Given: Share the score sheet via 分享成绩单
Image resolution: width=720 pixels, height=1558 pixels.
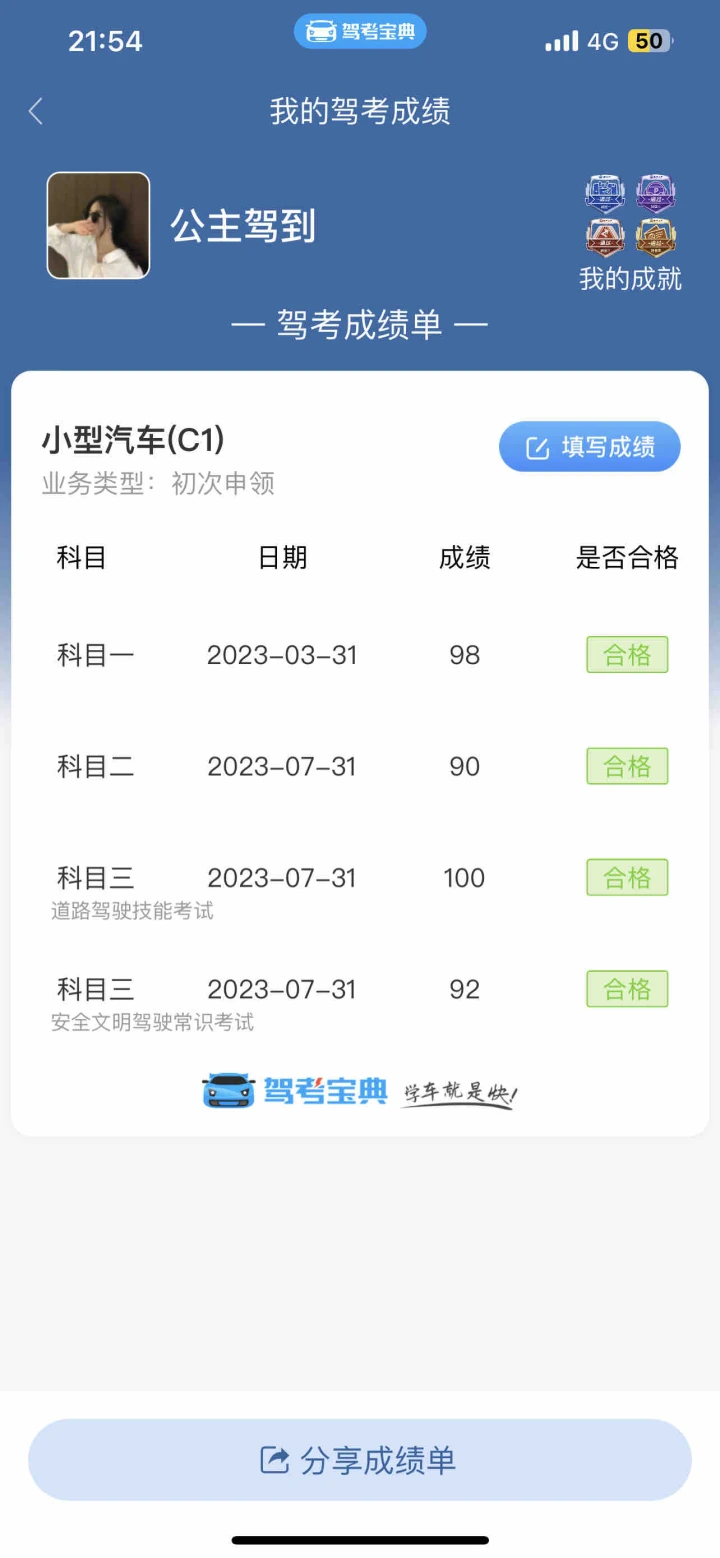Looking at the screenshot, I should point(360,1460).
